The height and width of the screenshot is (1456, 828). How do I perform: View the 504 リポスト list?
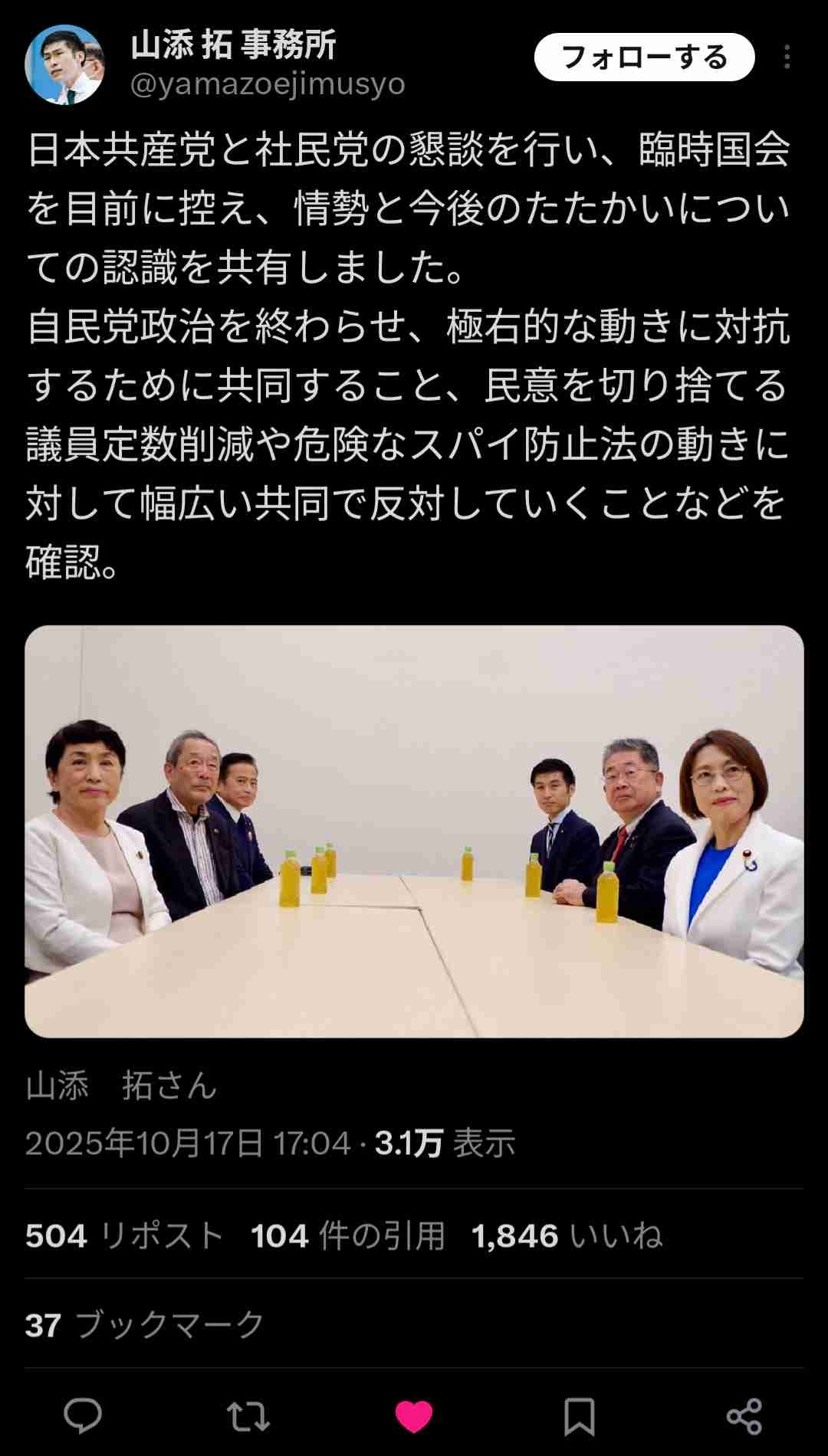coord(124,1236)
